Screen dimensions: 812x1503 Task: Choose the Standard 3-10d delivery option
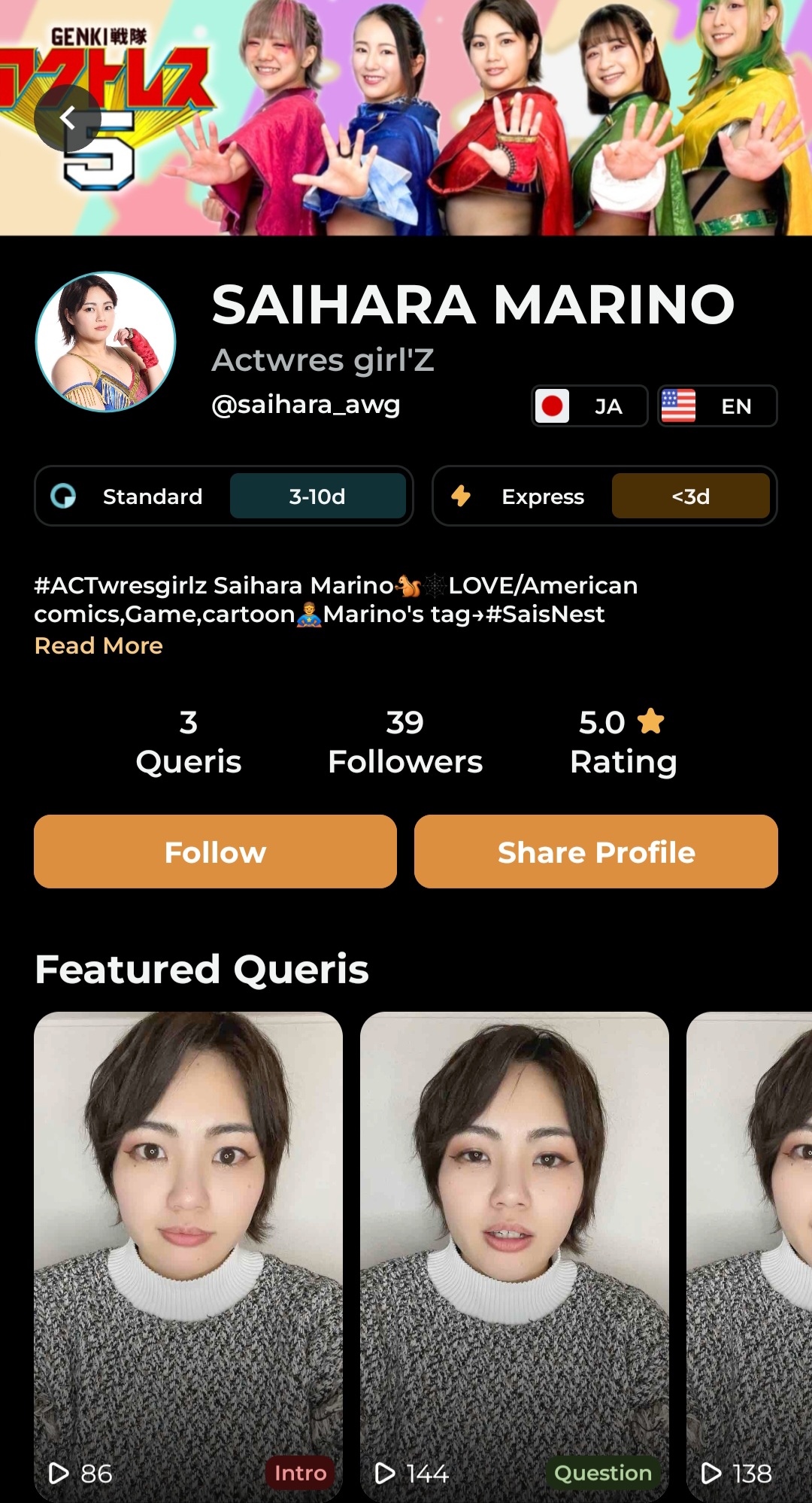(x=223, y=496)
